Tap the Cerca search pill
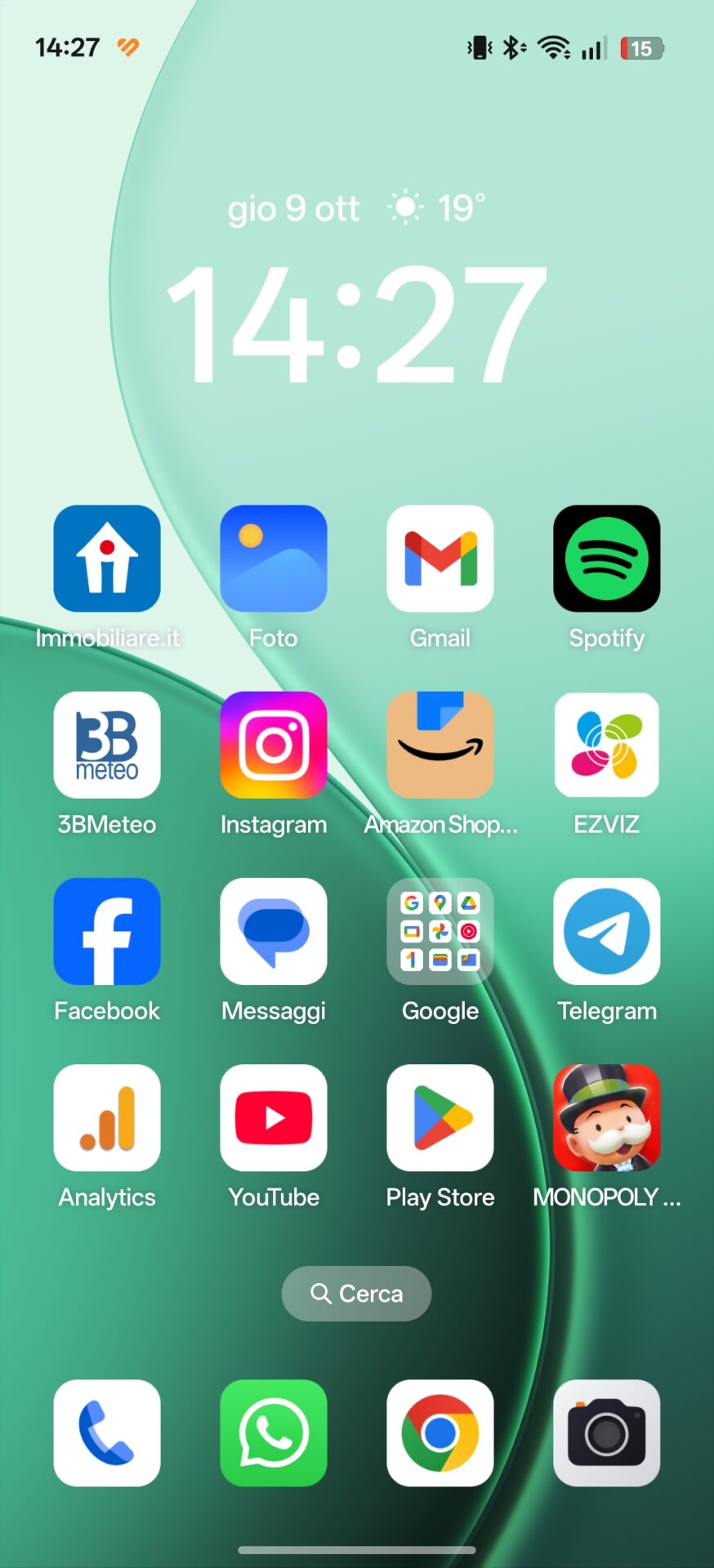The image size is (714, 1568). point(356,1294)
